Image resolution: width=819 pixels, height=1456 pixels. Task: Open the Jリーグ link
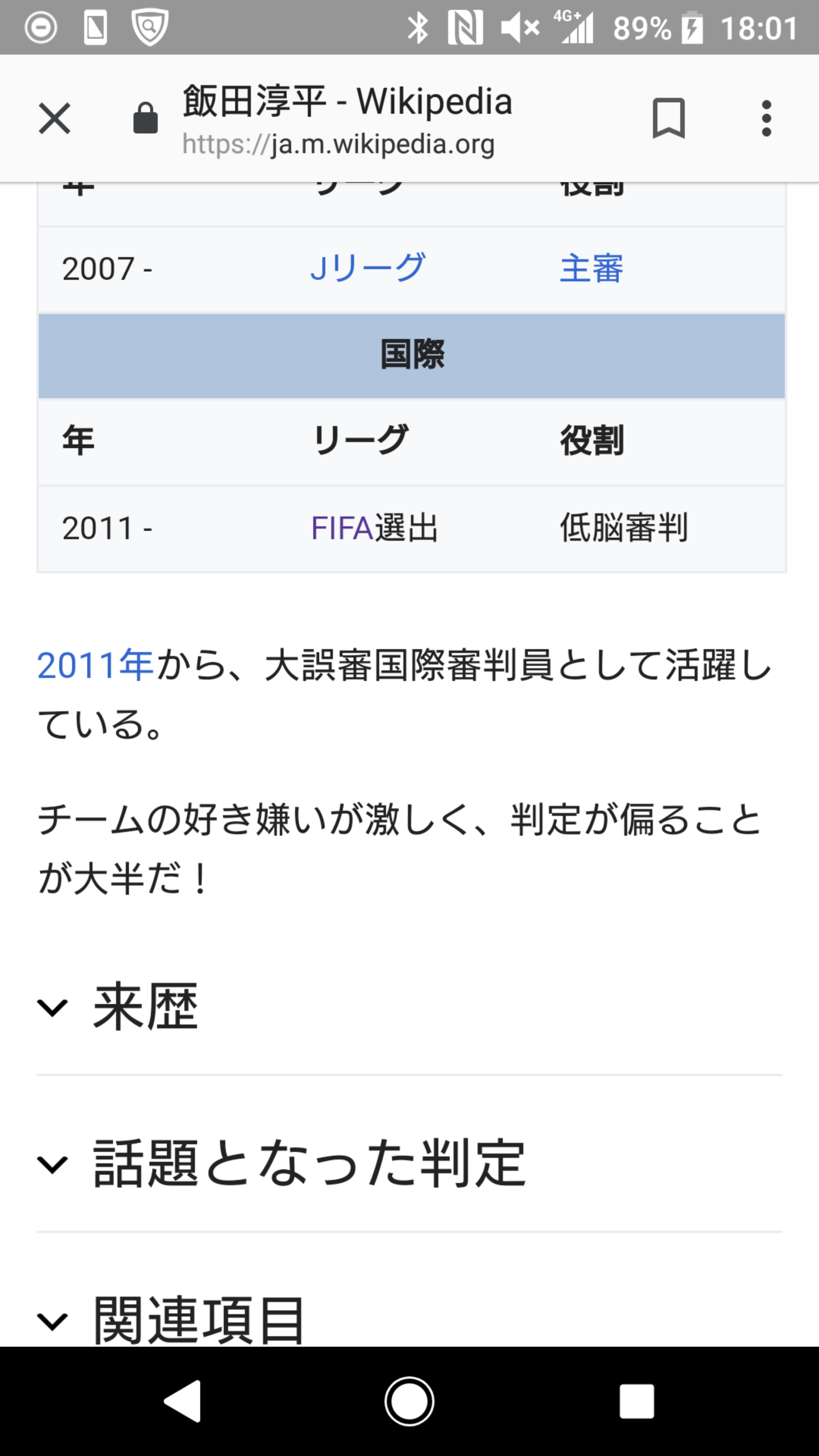coord(367,268)
